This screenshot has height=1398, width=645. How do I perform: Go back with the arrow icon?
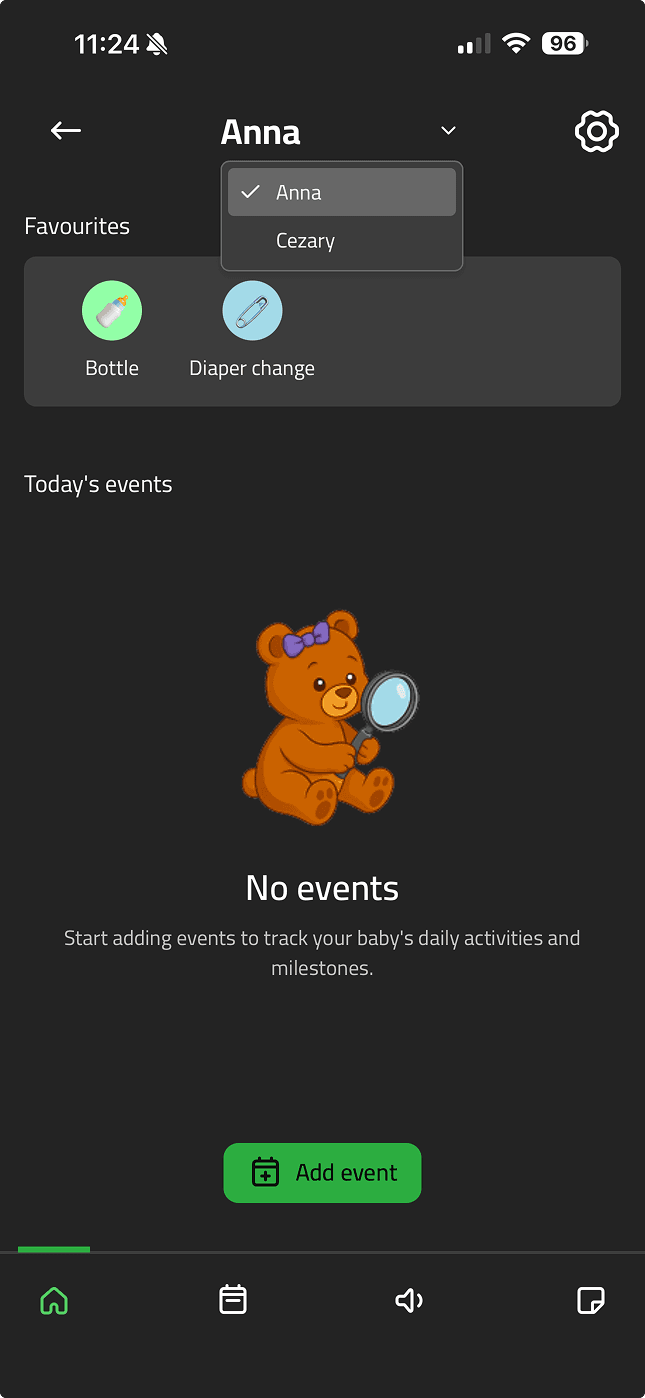(x=66, y=131)
